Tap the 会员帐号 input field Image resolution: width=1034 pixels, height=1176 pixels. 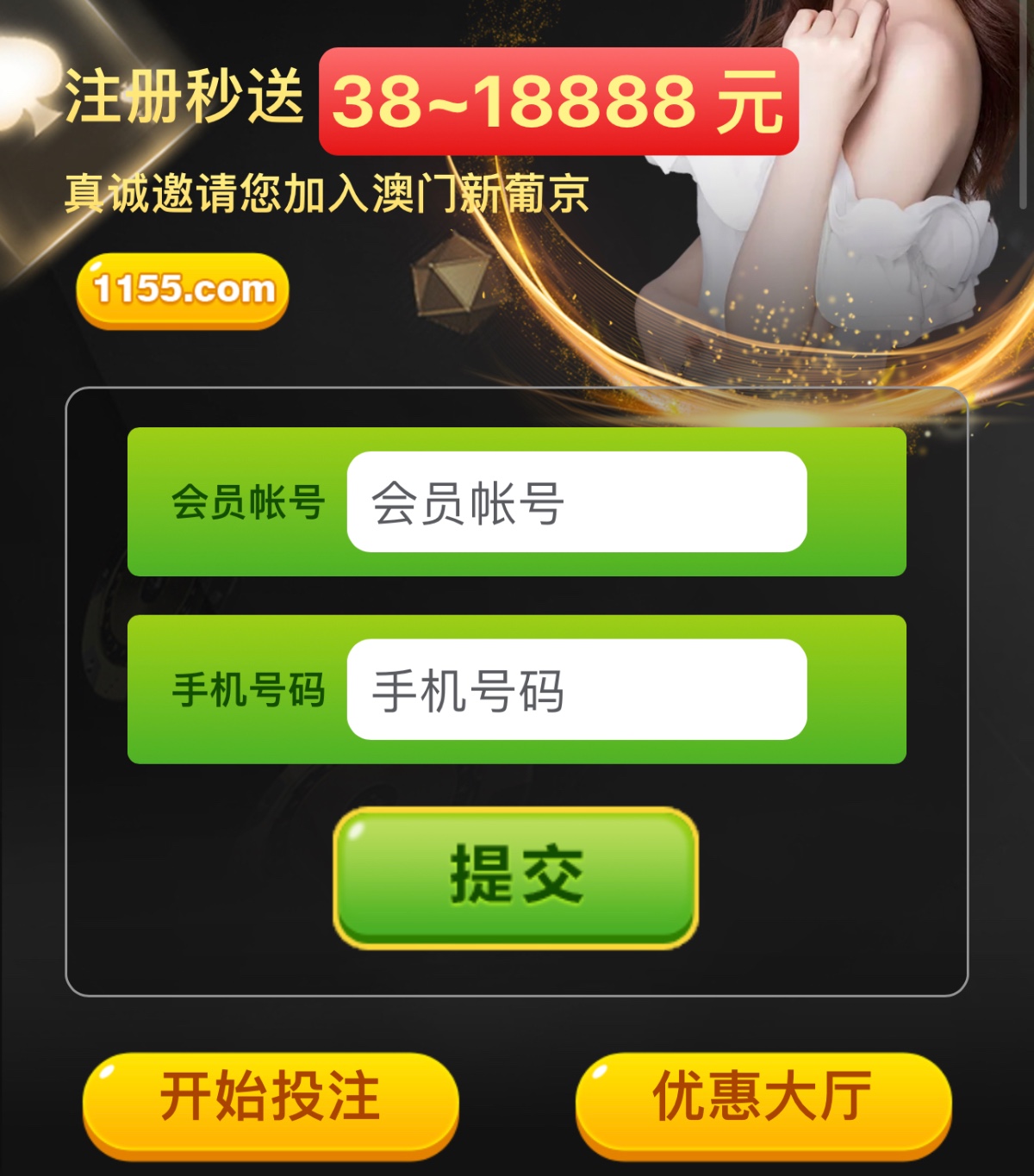point(576,501)
